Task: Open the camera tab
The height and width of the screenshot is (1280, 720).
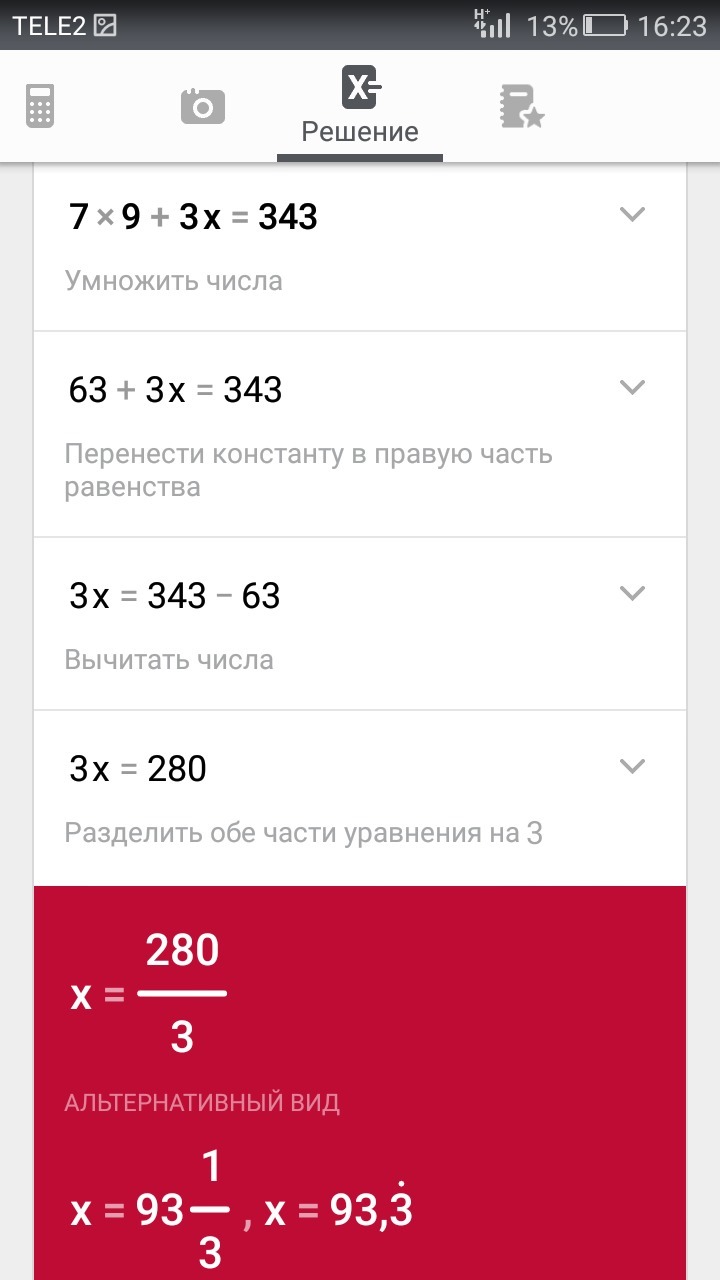Action: (x=203, y=106)
